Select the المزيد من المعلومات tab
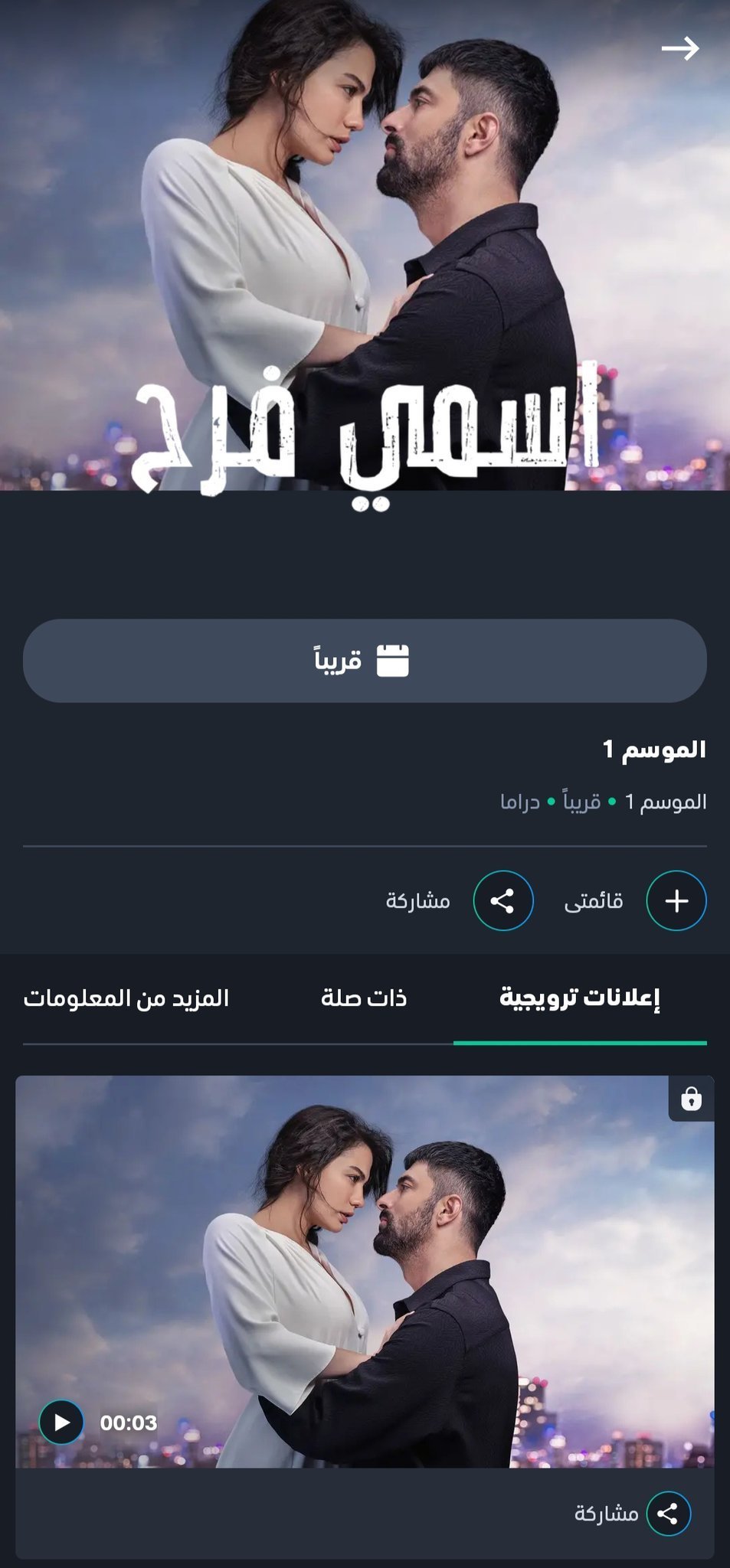Screen dimensions: 730x1568 (126, 998)
